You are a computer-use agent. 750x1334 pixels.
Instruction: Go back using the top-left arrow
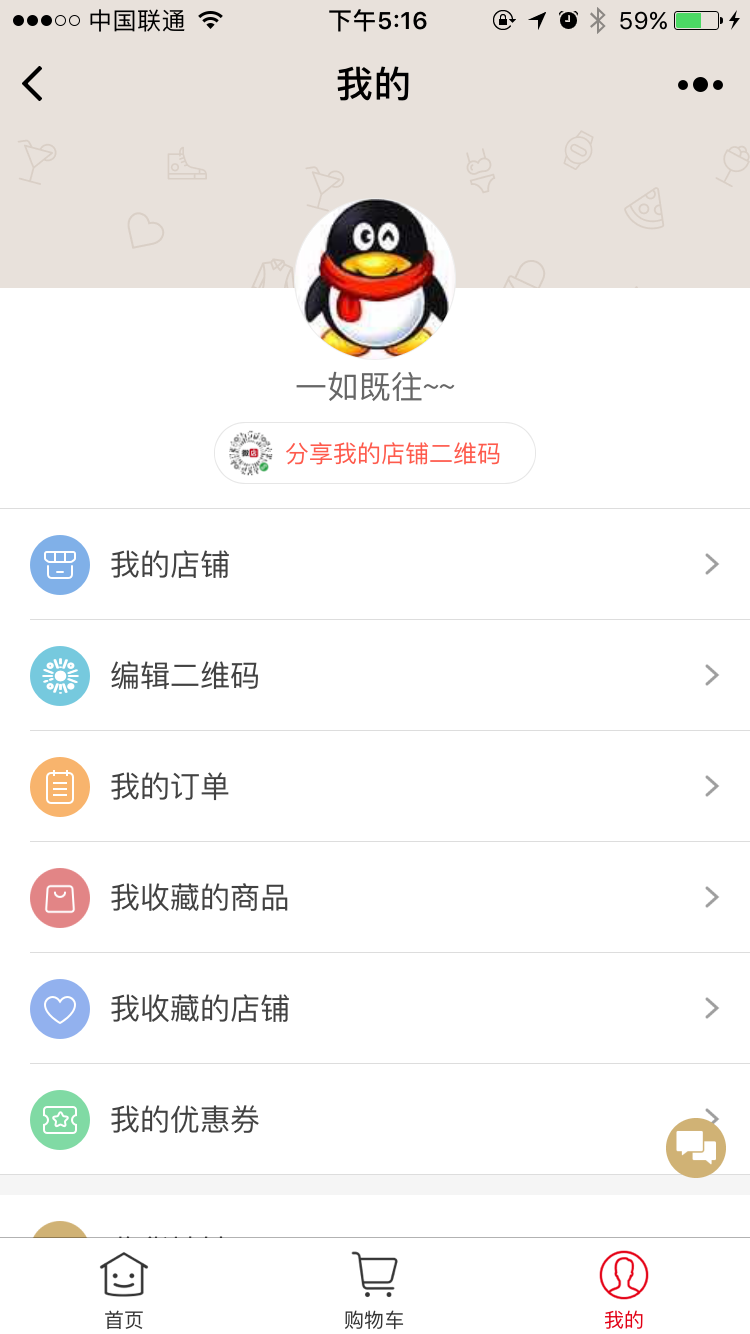33,84
